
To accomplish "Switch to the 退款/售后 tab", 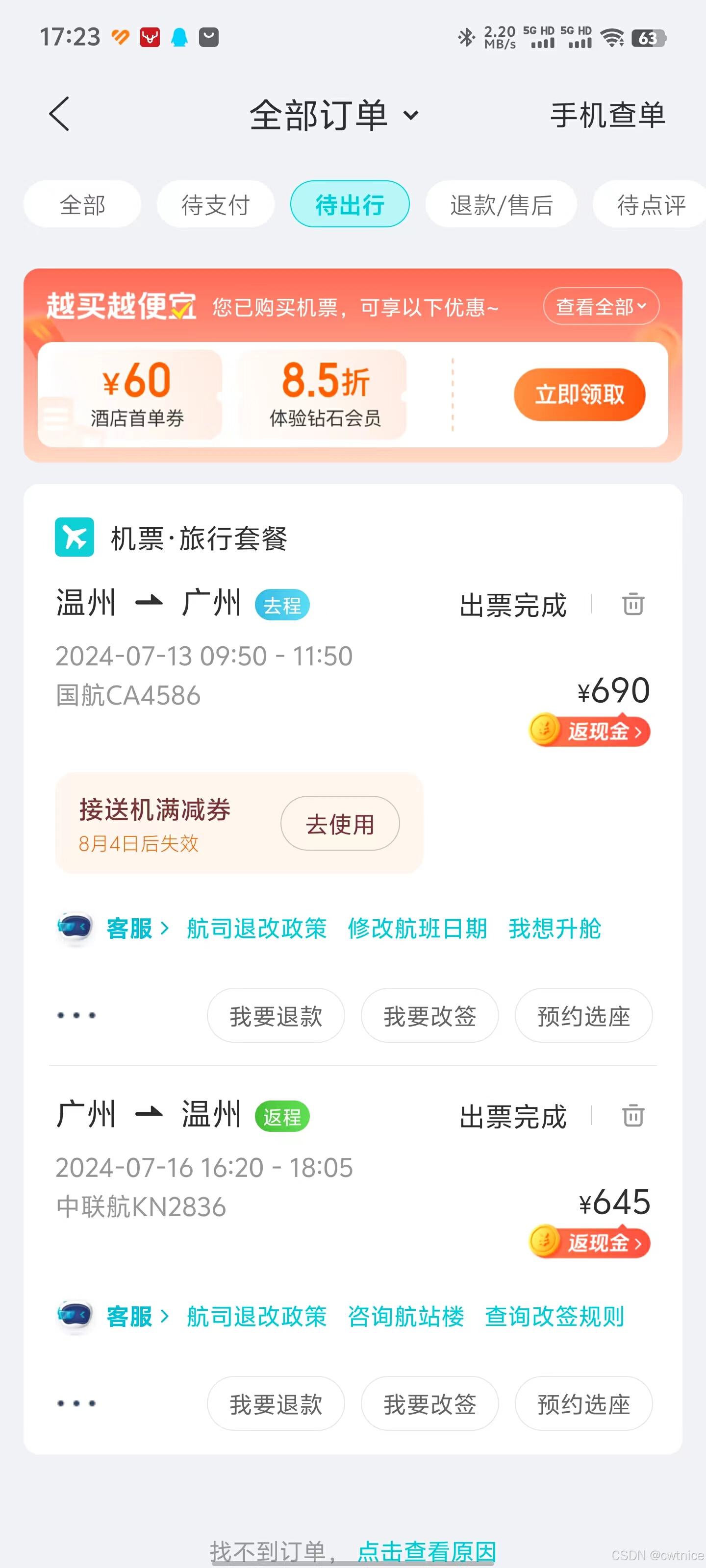I will (501, 204).
